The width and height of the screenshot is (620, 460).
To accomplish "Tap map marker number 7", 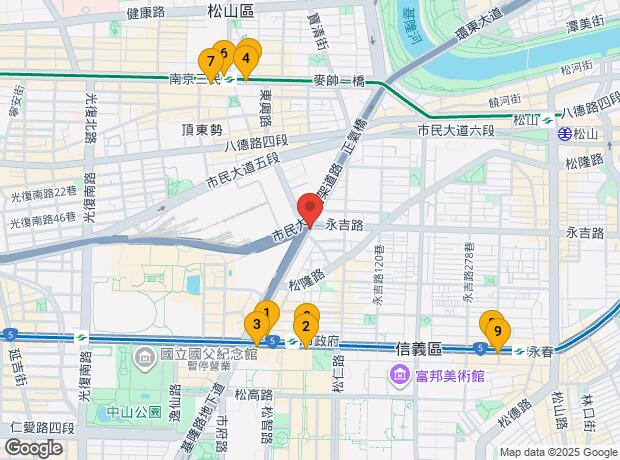I will (211, 62).
